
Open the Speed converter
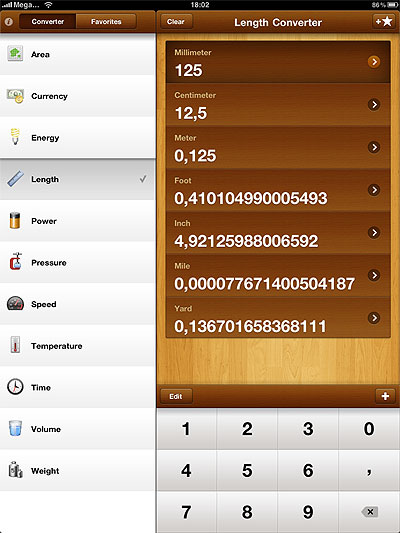[x=77, y=304]
